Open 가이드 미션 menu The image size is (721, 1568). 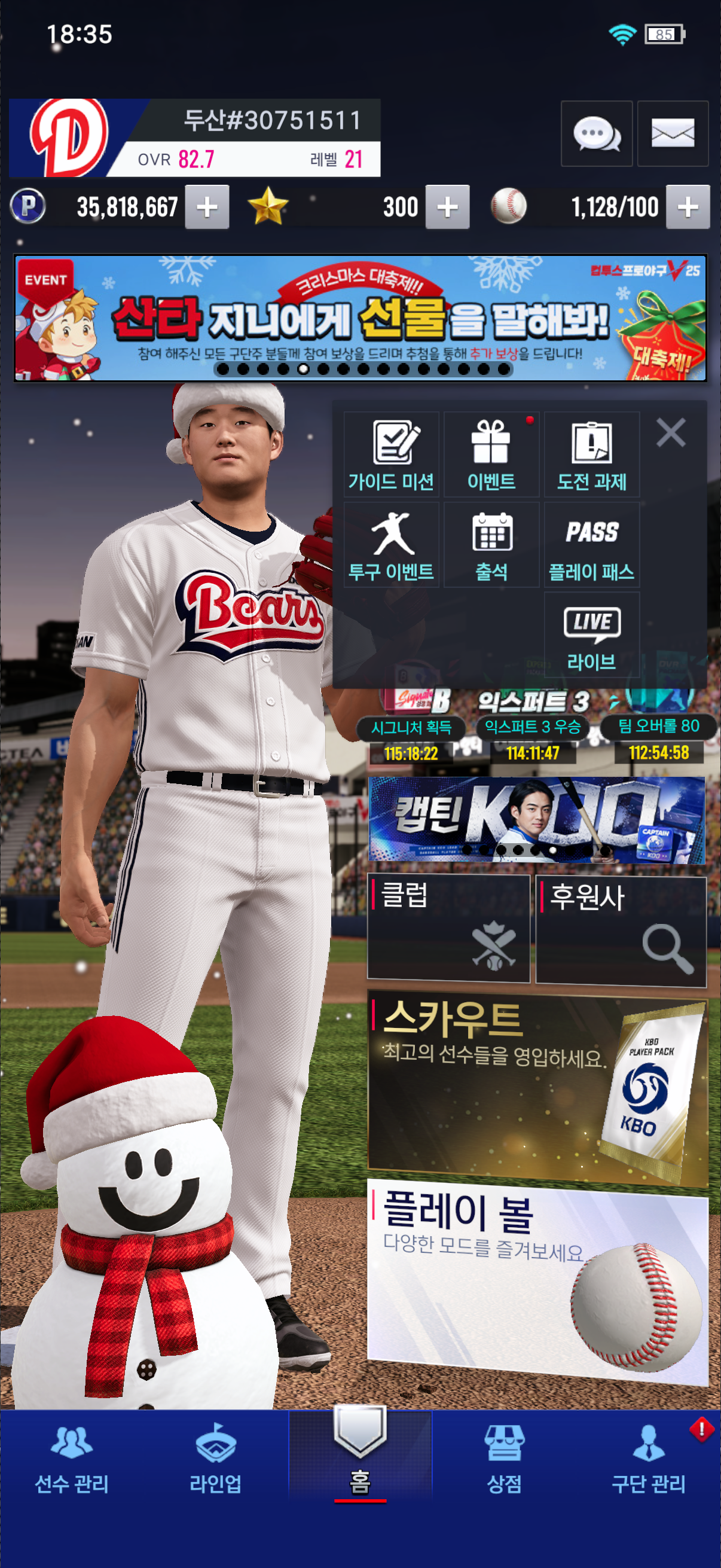pyautogui.click(x=391, y=454)
